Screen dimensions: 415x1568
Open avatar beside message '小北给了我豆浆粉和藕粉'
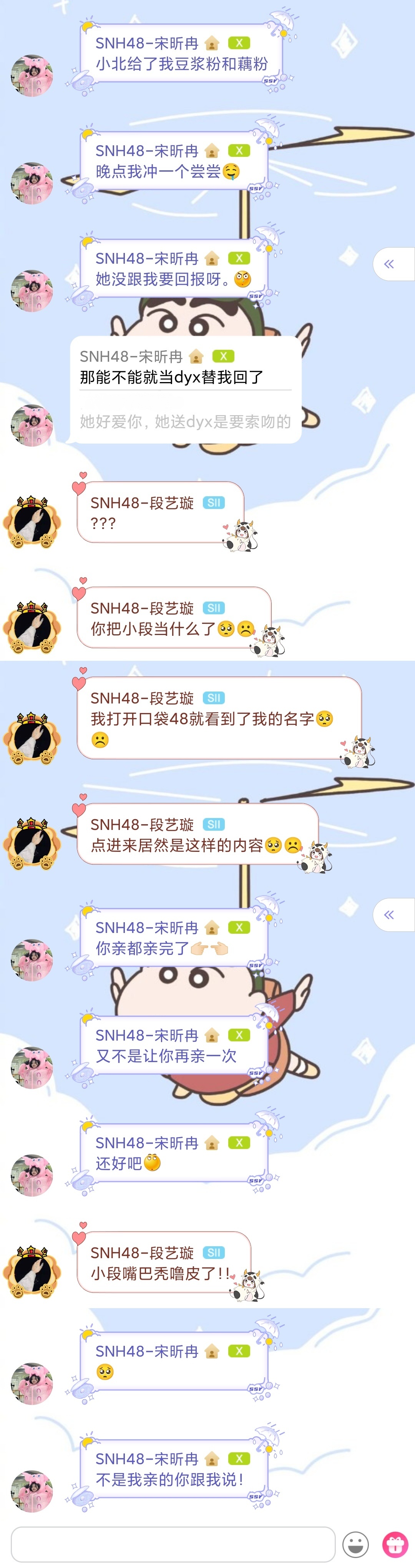tap(32, 76)
